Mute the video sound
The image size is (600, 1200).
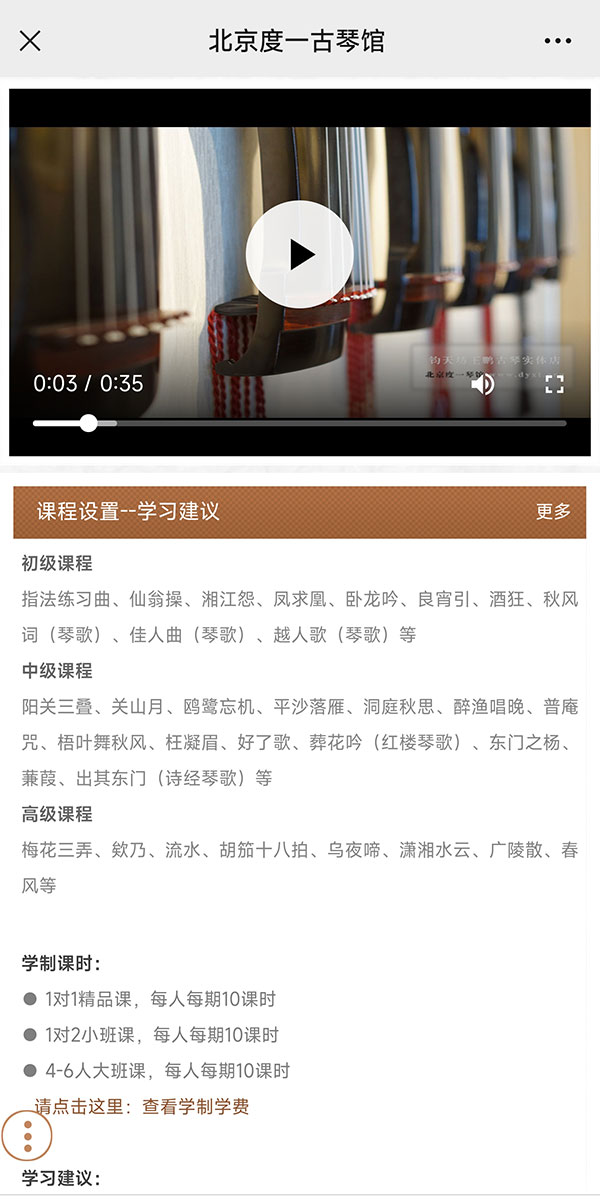[x=483, y=384]
